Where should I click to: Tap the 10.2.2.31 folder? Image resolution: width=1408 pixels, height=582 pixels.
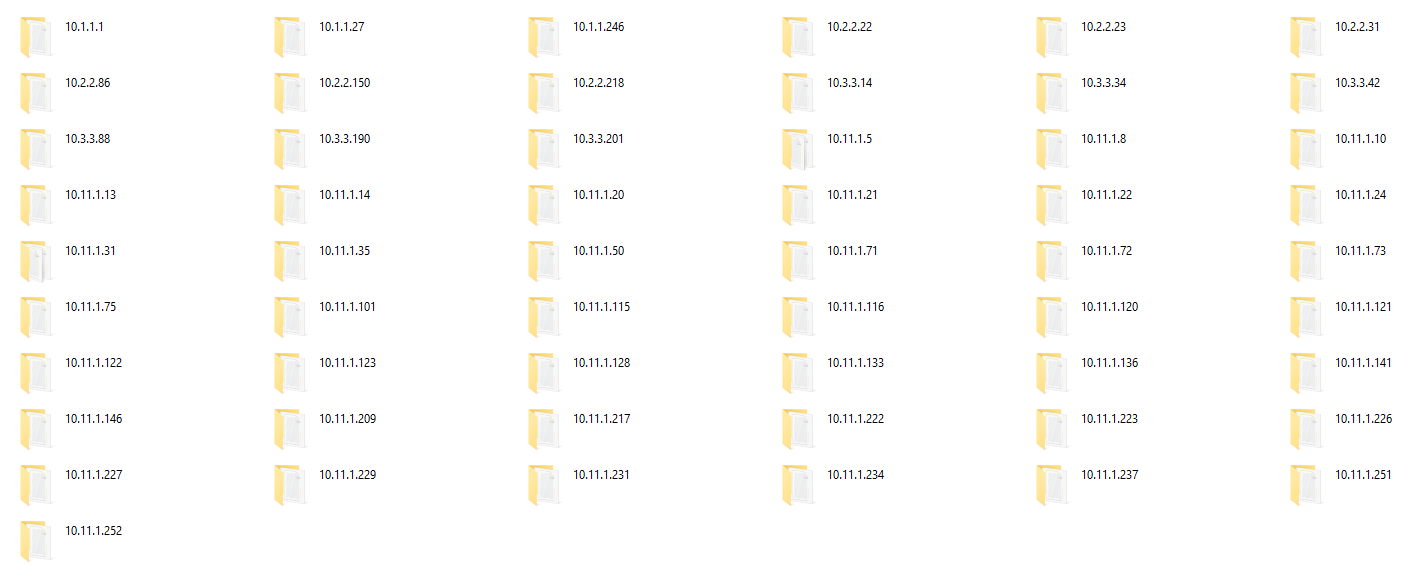pos(1305,36)
